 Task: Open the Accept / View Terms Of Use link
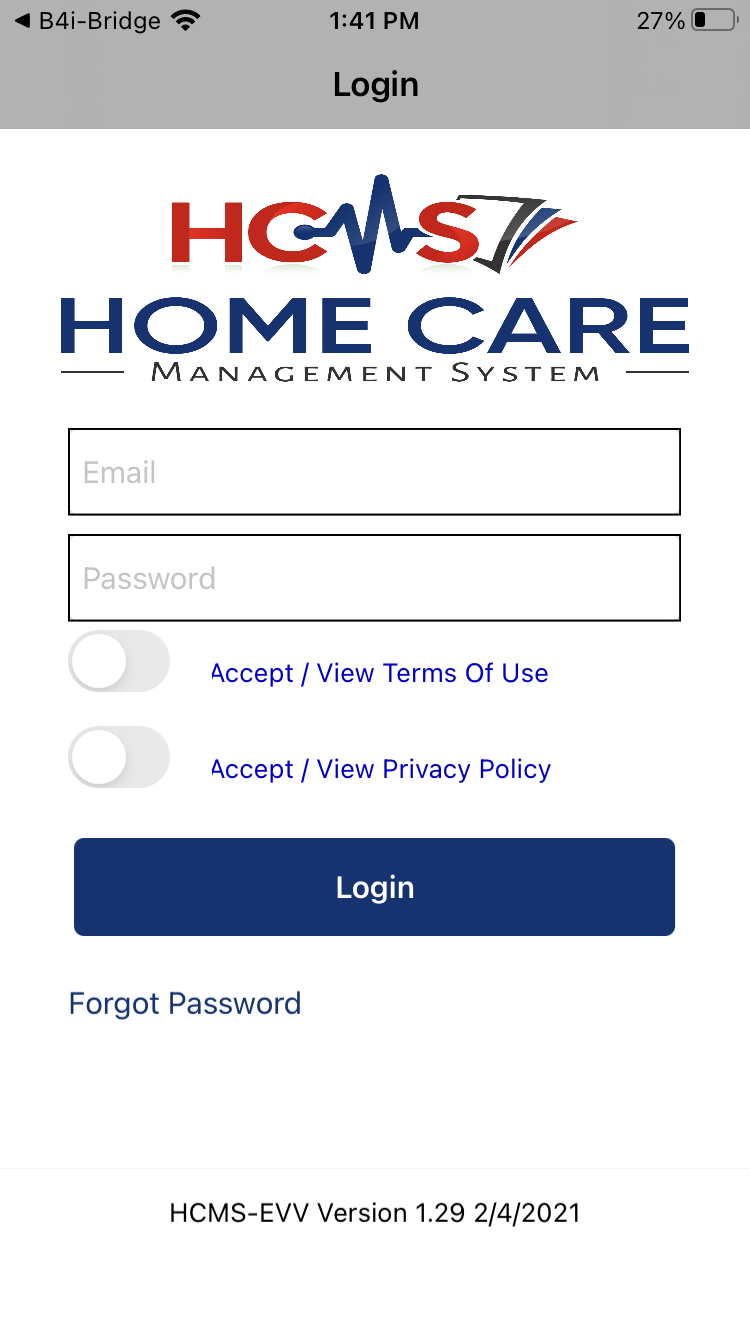pyautogui.click(x=380, y=673)
